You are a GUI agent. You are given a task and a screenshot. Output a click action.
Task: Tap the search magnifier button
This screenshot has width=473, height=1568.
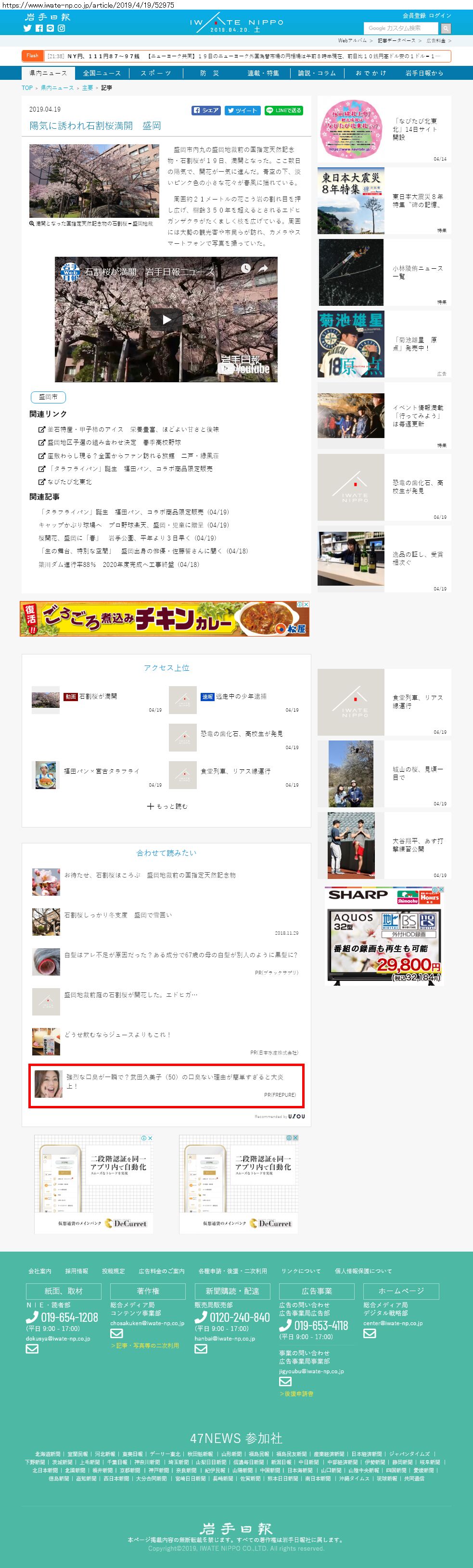[x=446, y=28]
